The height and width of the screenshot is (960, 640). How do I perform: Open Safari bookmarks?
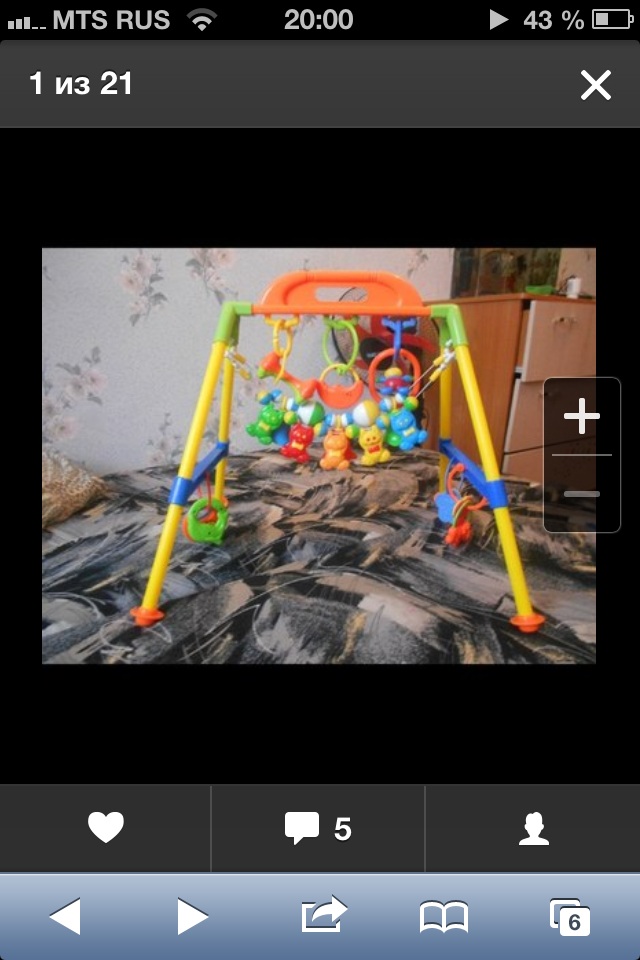click(443, 916)
